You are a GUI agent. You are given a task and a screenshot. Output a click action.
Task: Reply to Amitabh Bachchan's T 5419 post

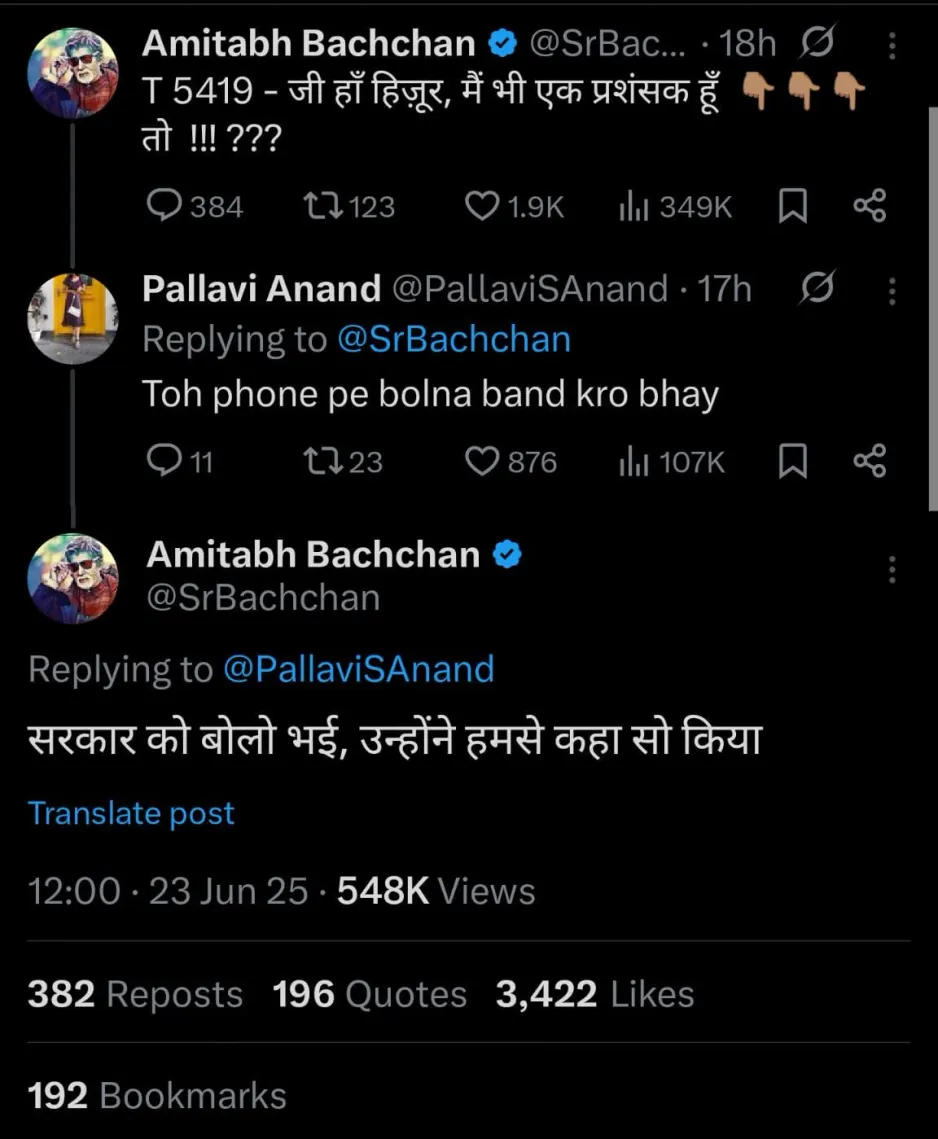coord(162,207)
